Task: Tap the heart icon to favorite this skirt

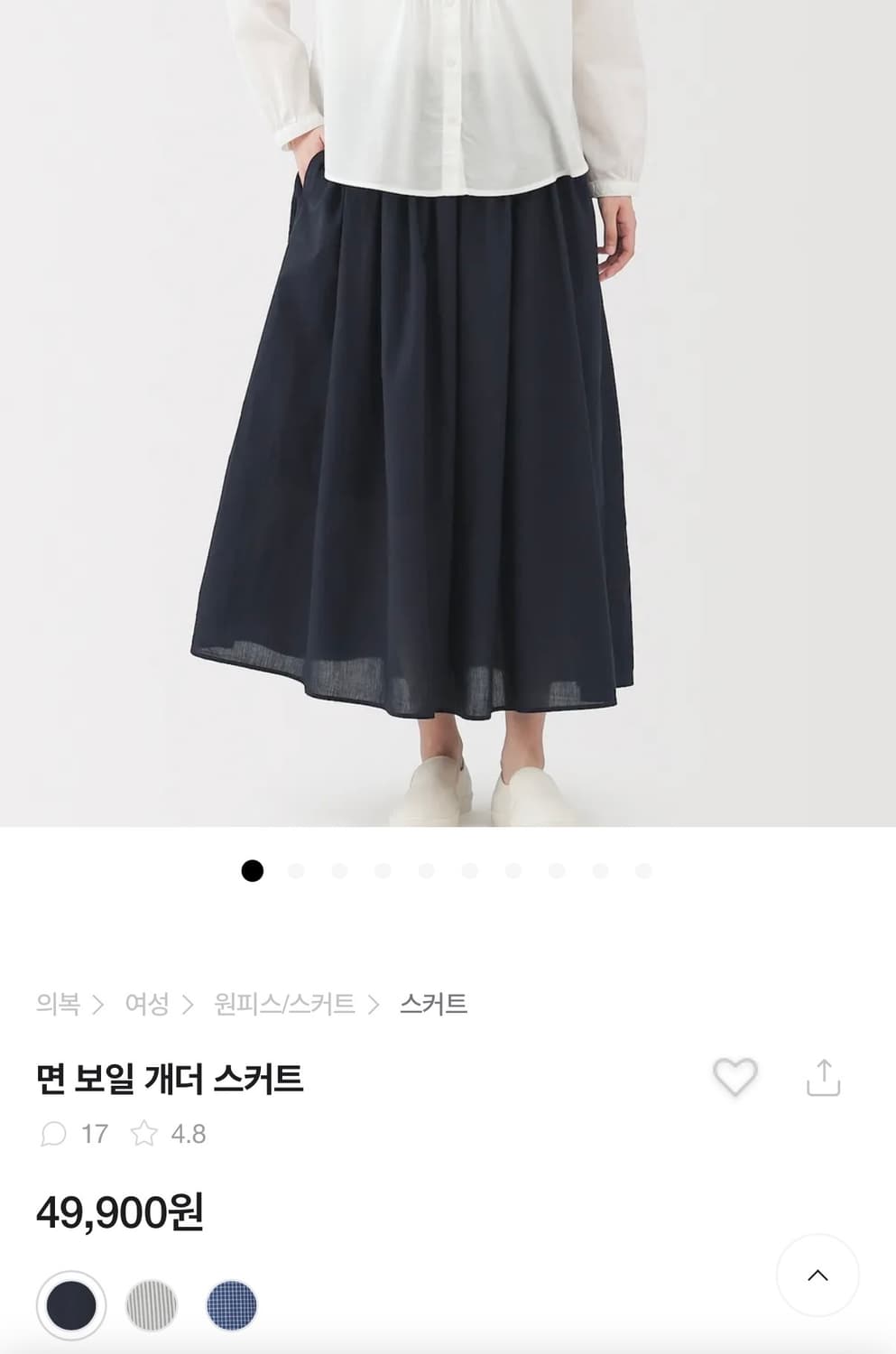Action: pos(736,1079)
